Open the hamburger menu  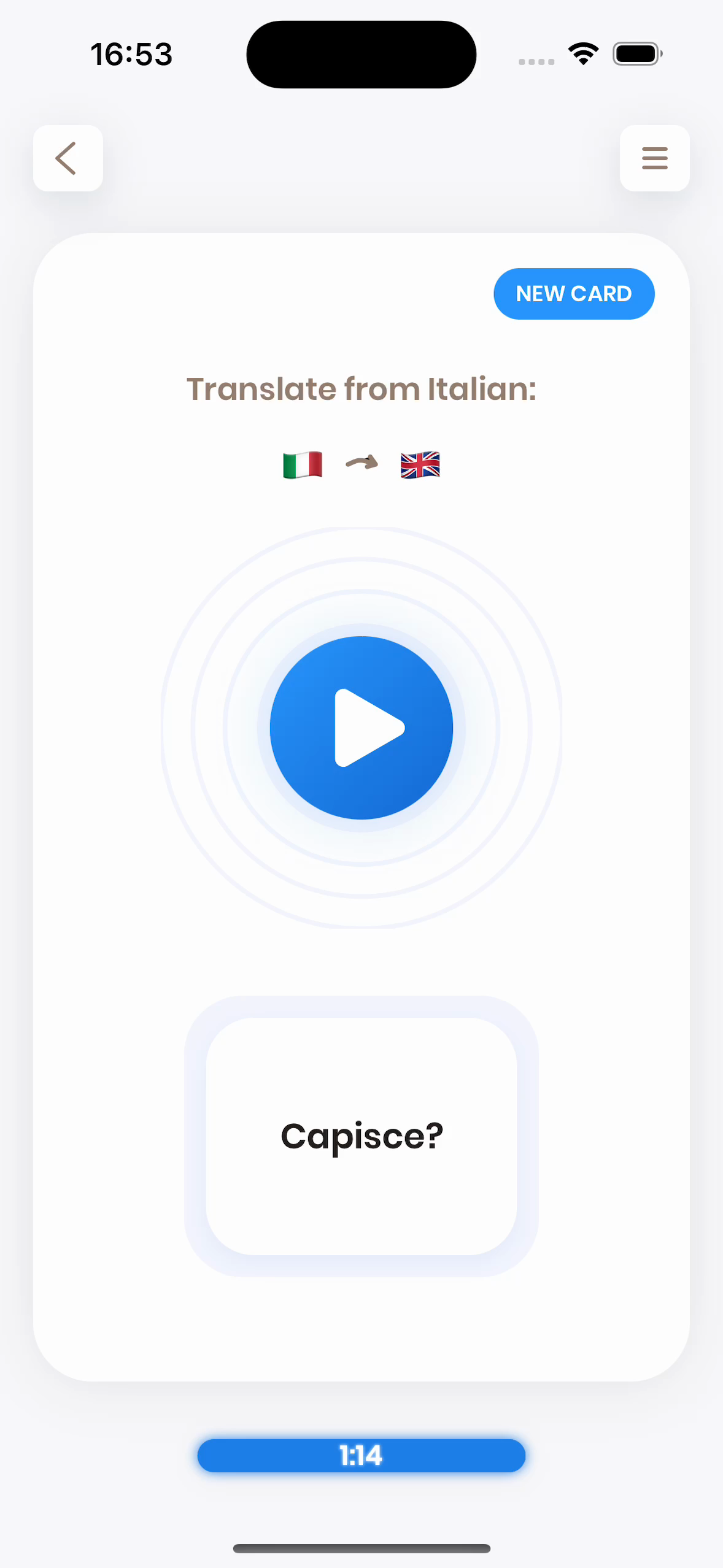[654, 158]
